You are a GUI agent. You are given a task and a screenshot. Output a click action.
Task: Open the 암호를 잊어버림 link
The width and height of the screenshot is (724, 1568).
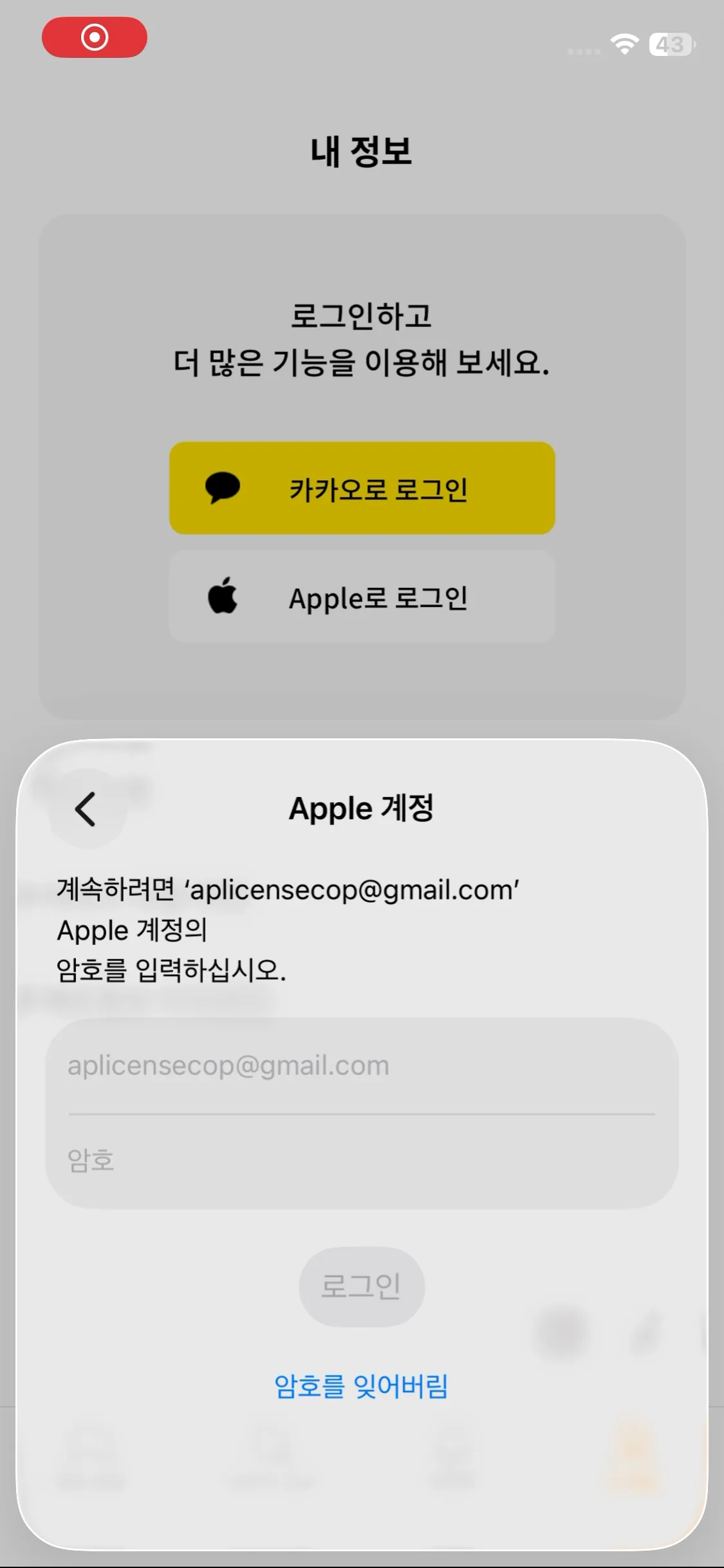[361, 1385]
